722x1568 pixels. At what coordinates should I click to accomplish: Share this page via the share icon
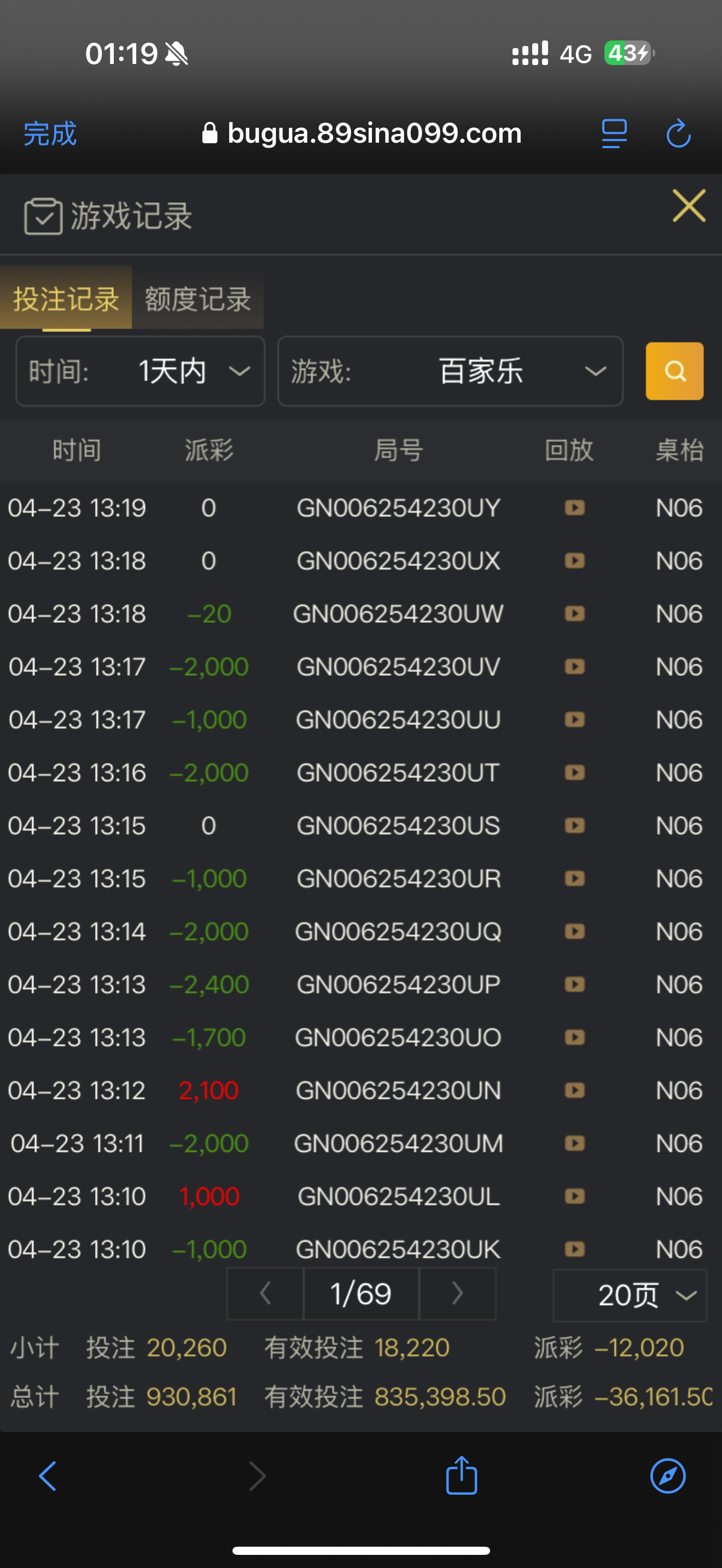pyautogui.click(x=462, y=1476)
